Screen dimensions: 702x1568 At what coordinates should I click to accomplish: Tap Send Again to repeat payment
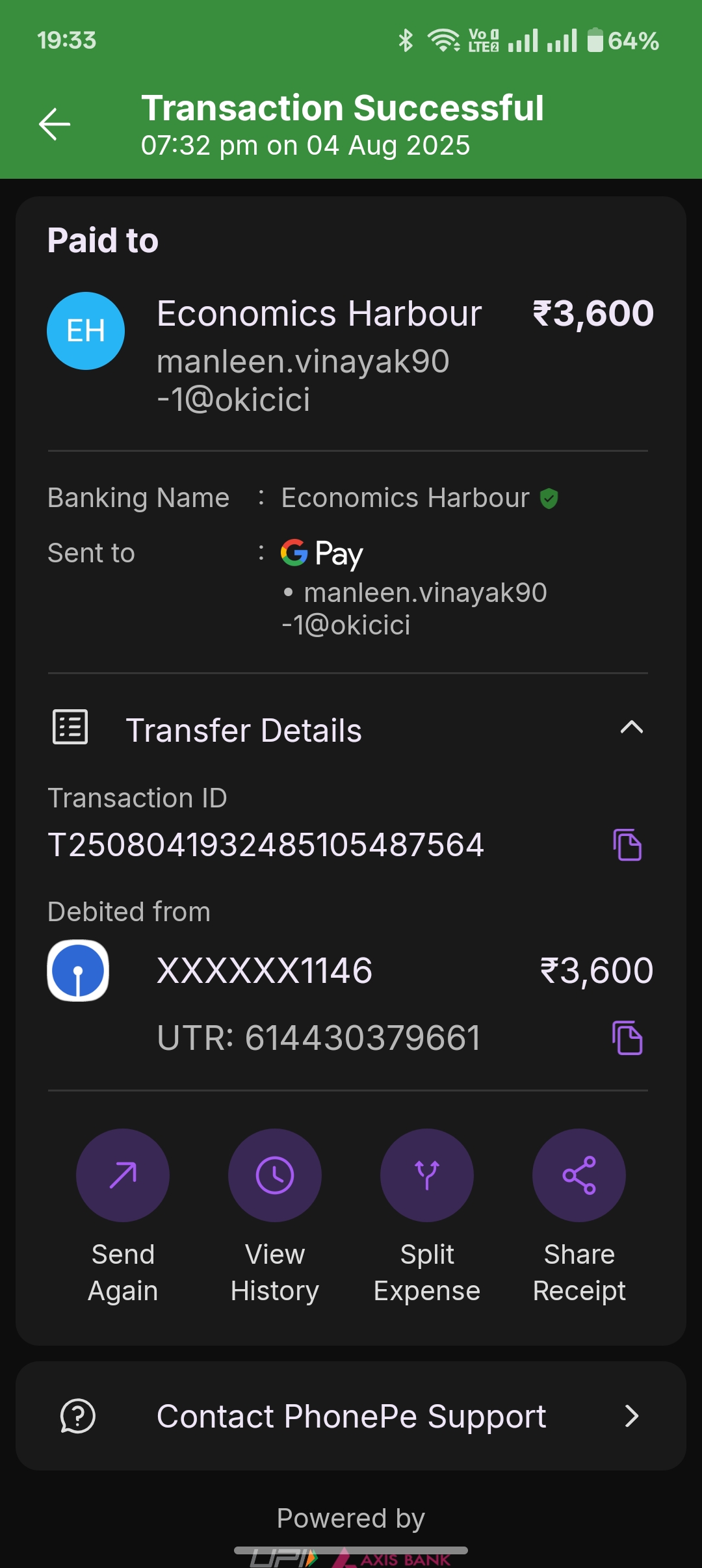[123, 1175]
